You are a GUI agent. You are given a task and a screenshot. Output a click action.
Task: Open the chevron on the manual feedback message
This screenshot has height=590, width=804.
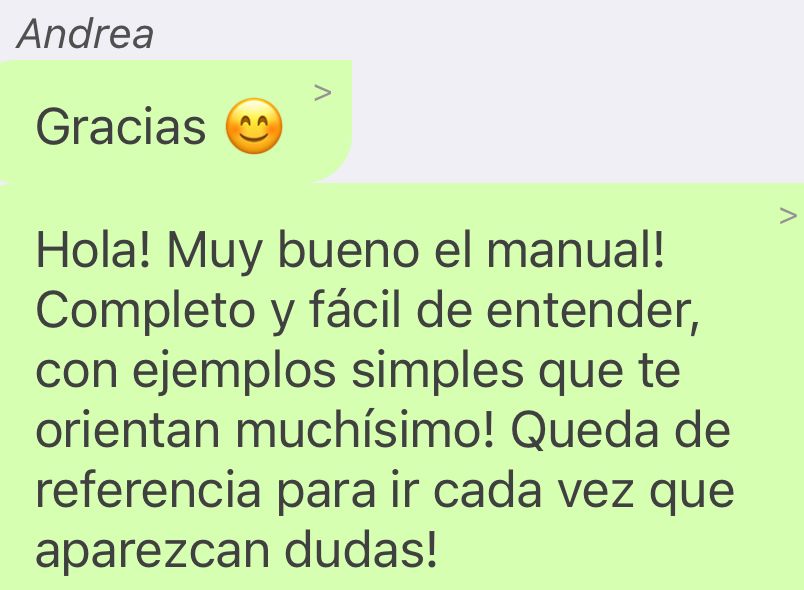point(788,215)
